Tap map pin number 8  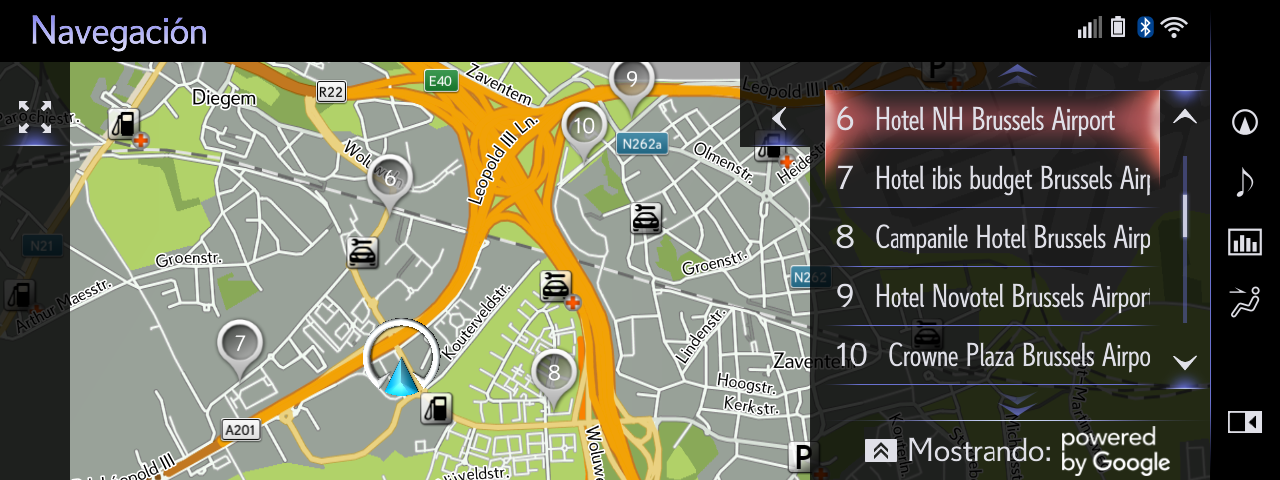554,373
